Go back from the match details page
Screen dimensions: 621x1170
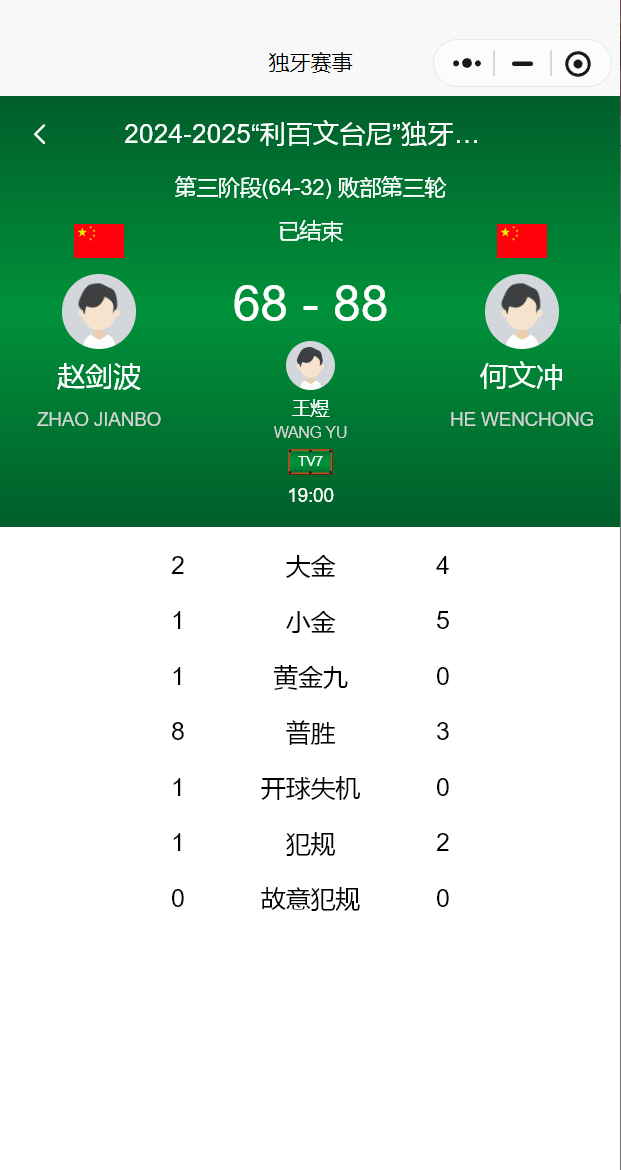[x=40, y=134]
